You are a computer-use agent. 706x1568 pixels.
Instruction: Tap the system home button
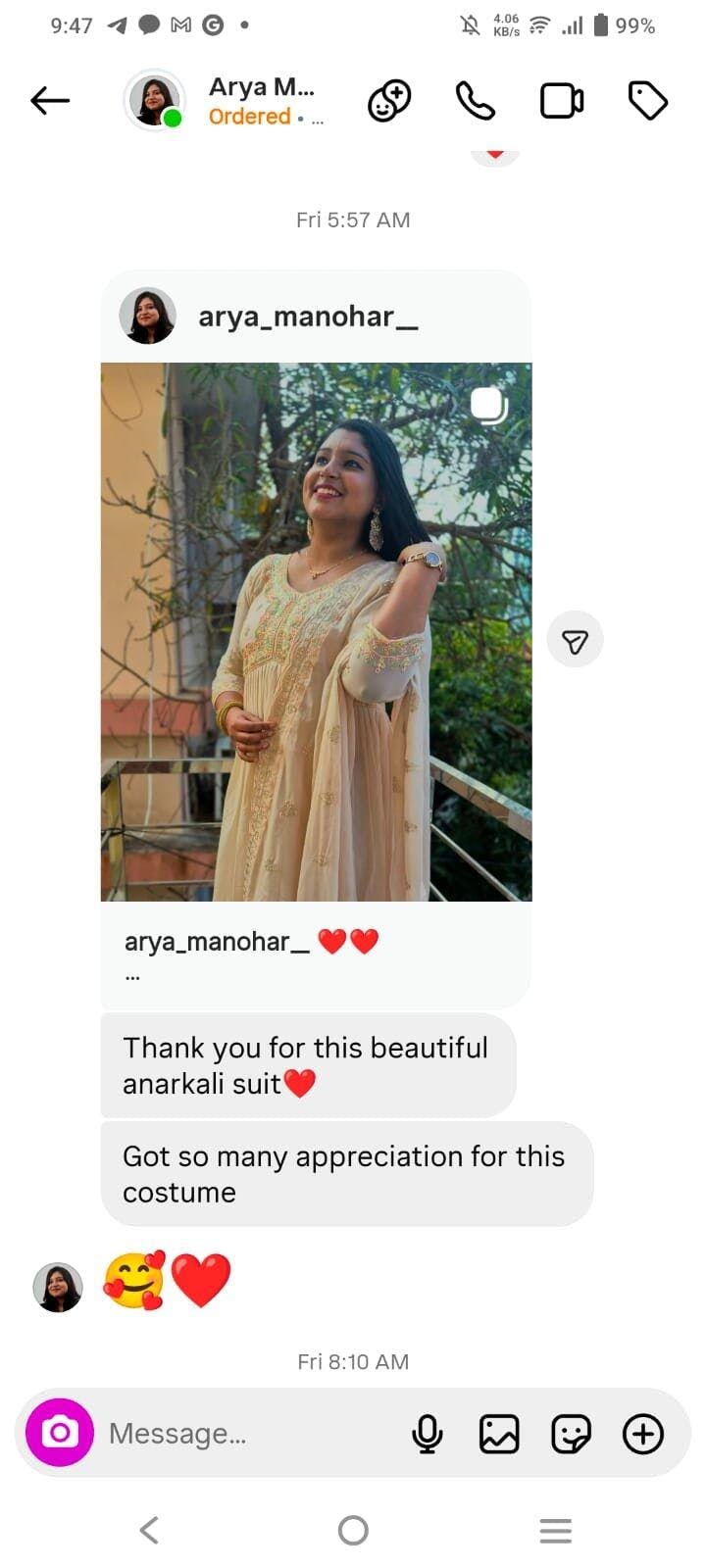point(353,1530)
